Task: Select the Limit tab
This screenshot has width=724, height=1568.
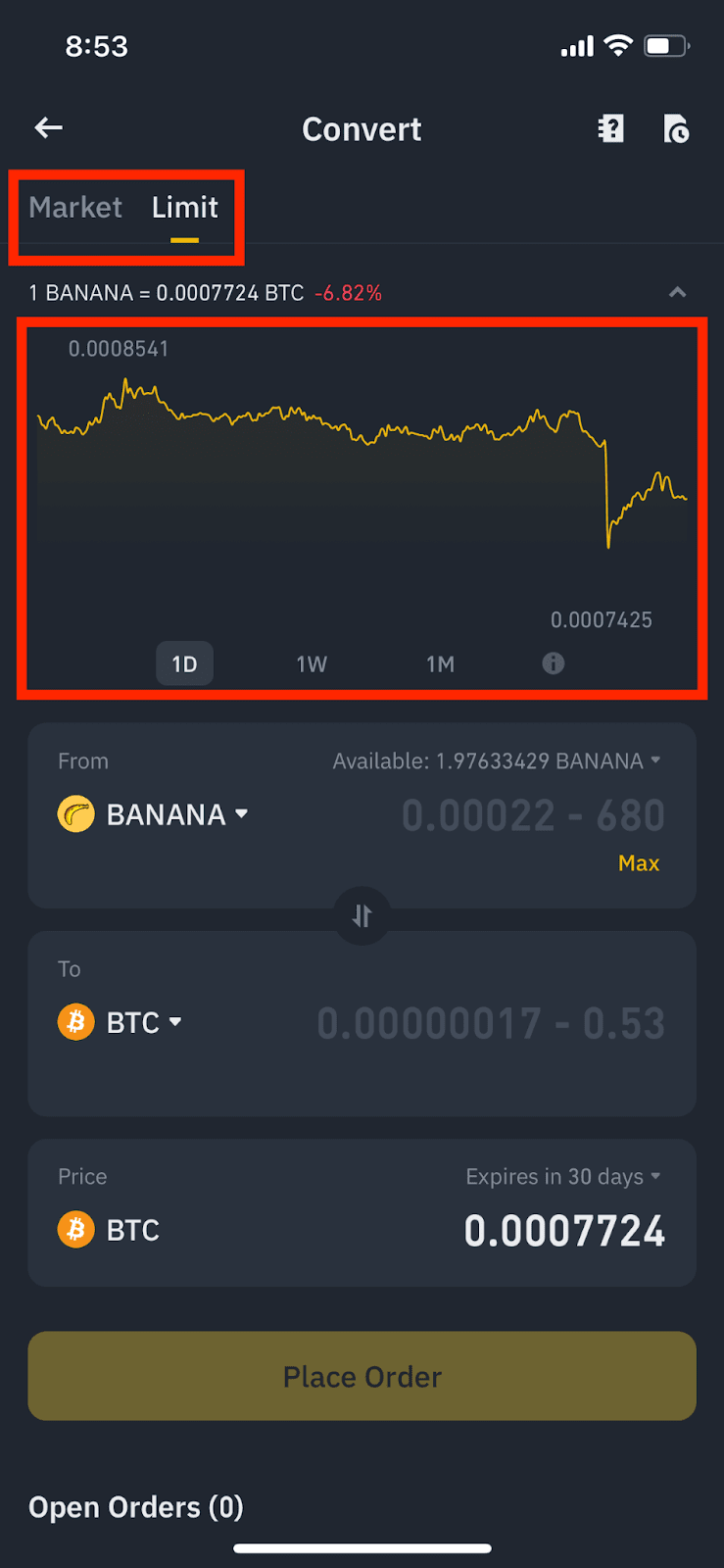Action: 184,207
